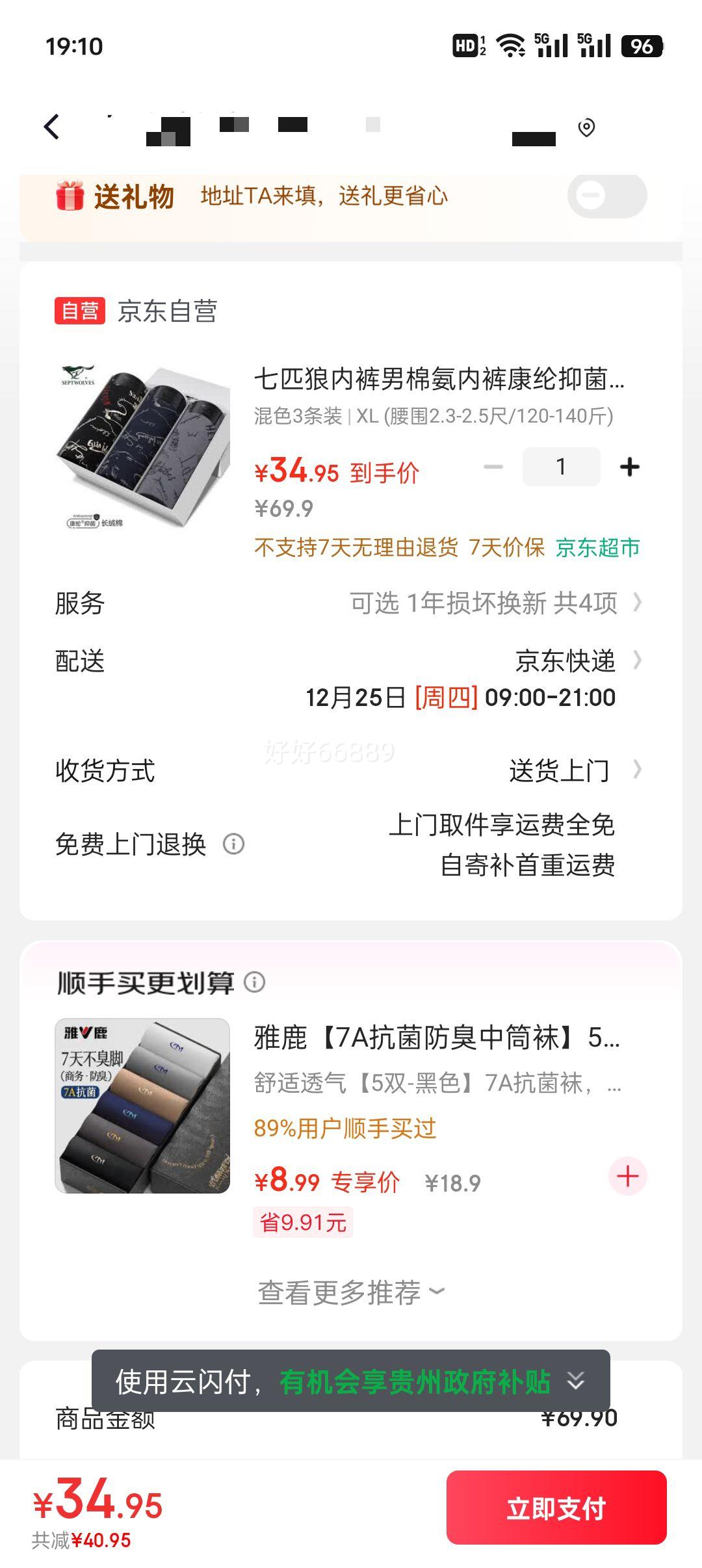Viewport: 702px width, 1568px height.
Task: Open the 服务 options row
Action: (494, 603)
